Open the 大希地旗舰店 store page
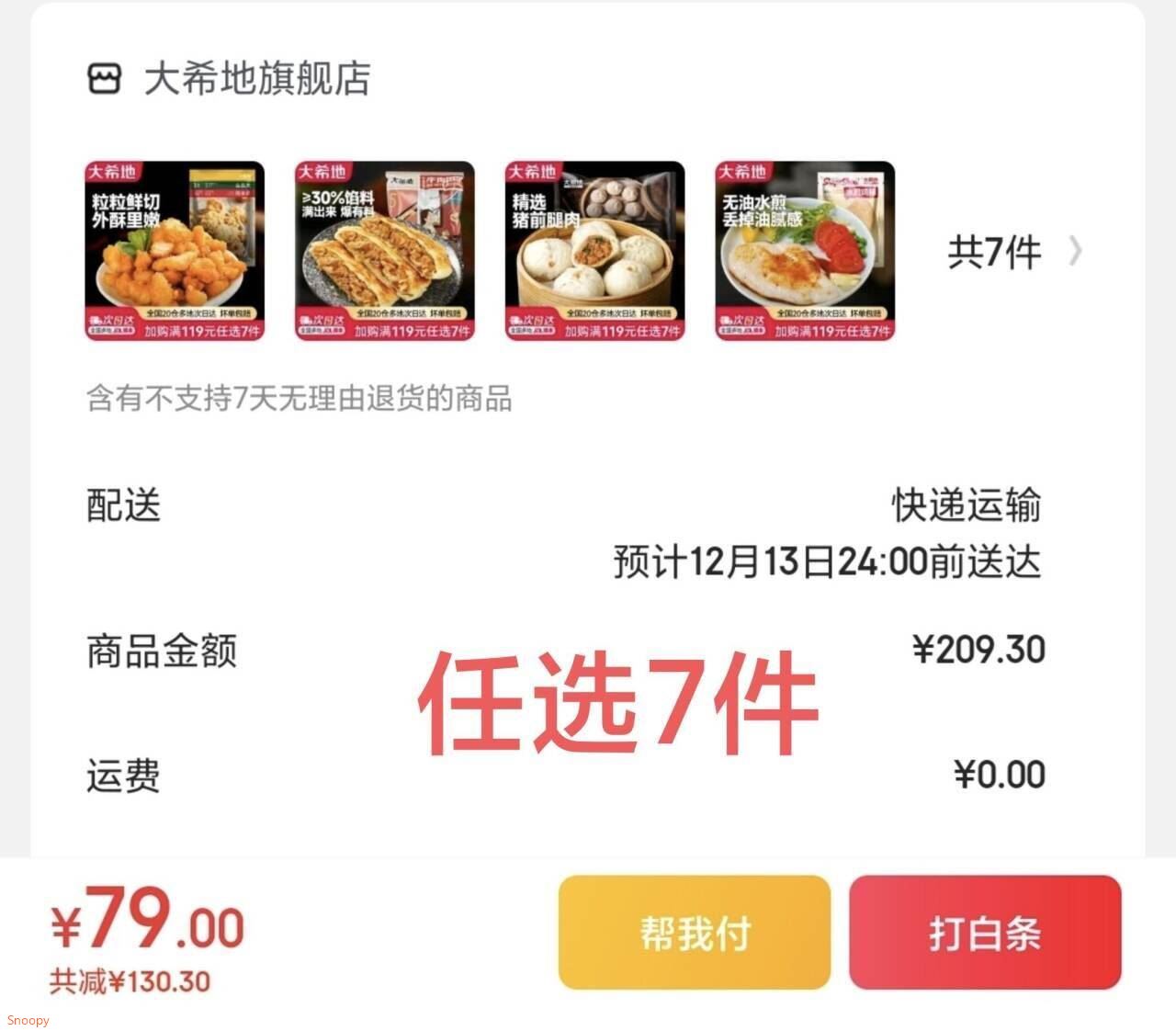 click(255, 79)
